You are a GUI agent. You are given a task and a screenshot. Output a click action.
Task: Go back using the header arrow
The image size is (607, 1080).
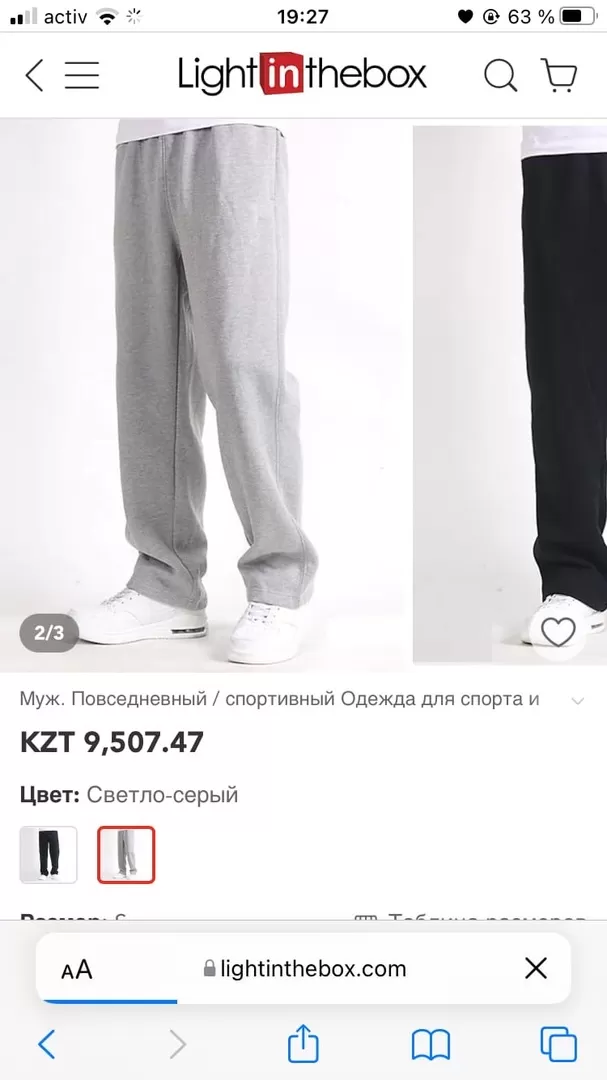pyautogui.click(x=34, y=75)
